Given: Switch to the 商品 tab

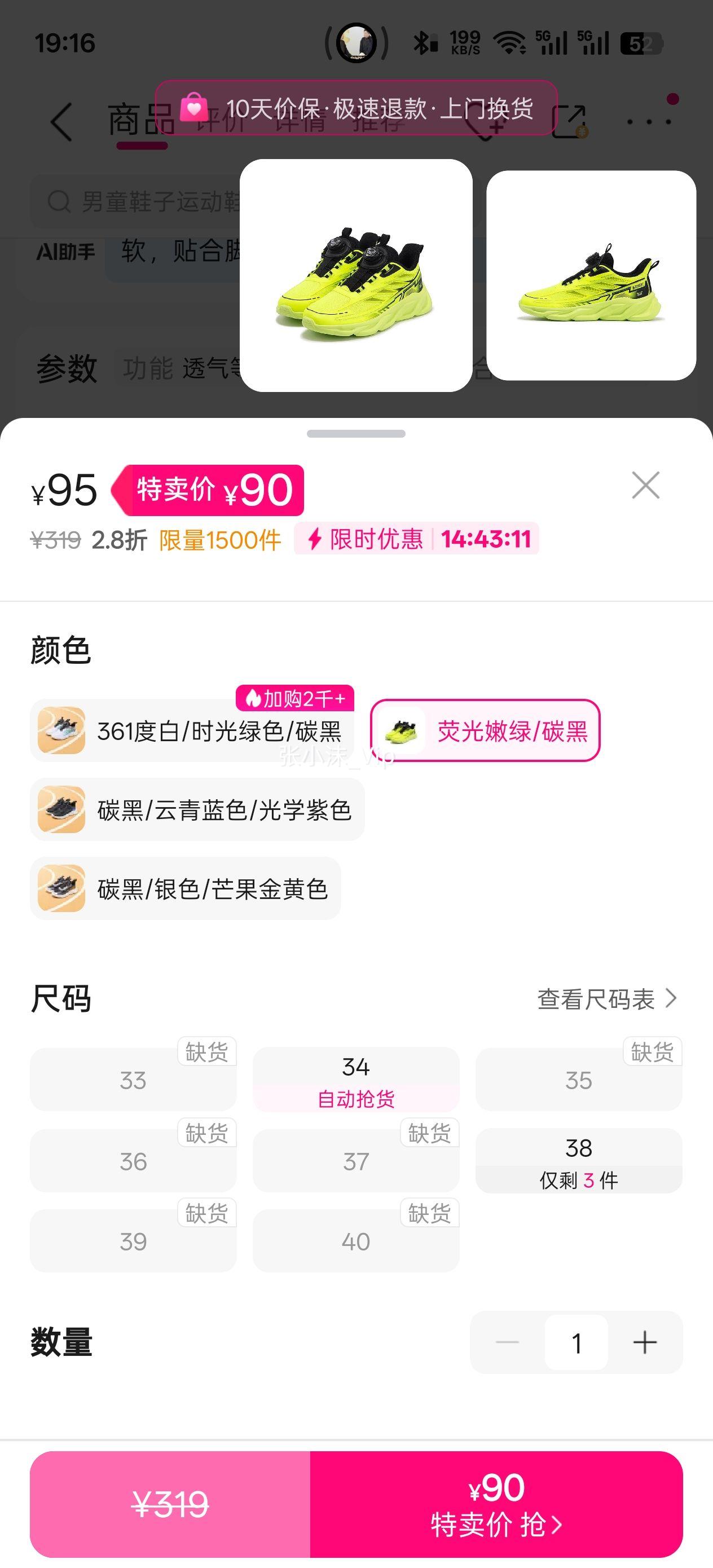Looking at the screenshot, I should [139, 121].
